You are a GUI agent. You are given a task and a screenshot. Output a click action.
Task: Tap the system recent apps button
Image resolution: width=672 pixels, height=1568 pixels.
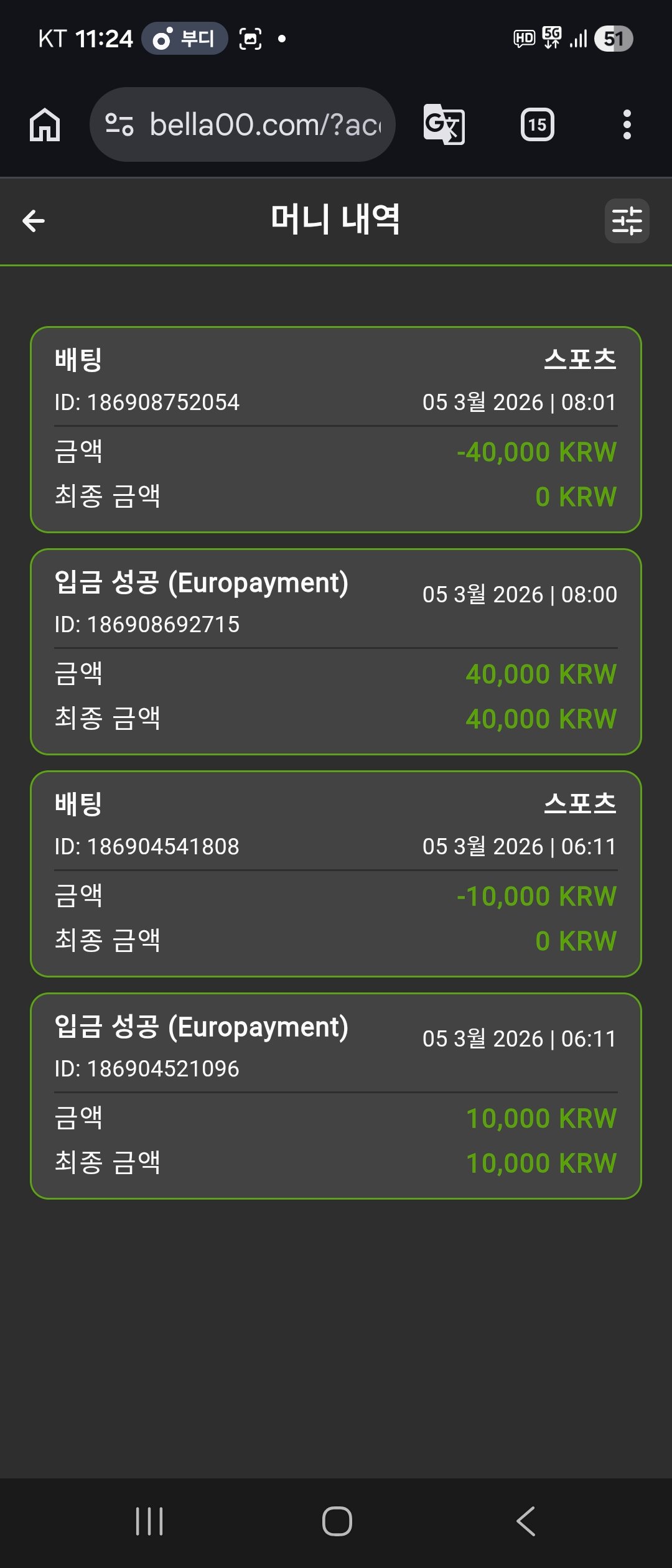click(x=149, y=1521)
